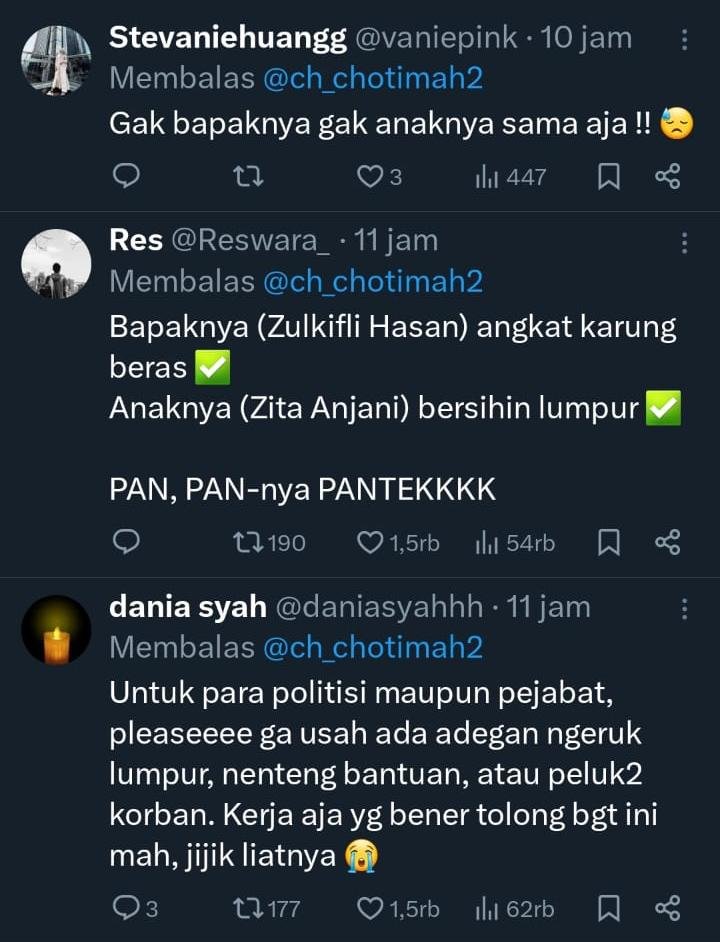Image resolution: width=720 pixels, height=942 pixels.
Task: Open @ch_chotimah2 link in Res's reply
Action: pos(372,282)
